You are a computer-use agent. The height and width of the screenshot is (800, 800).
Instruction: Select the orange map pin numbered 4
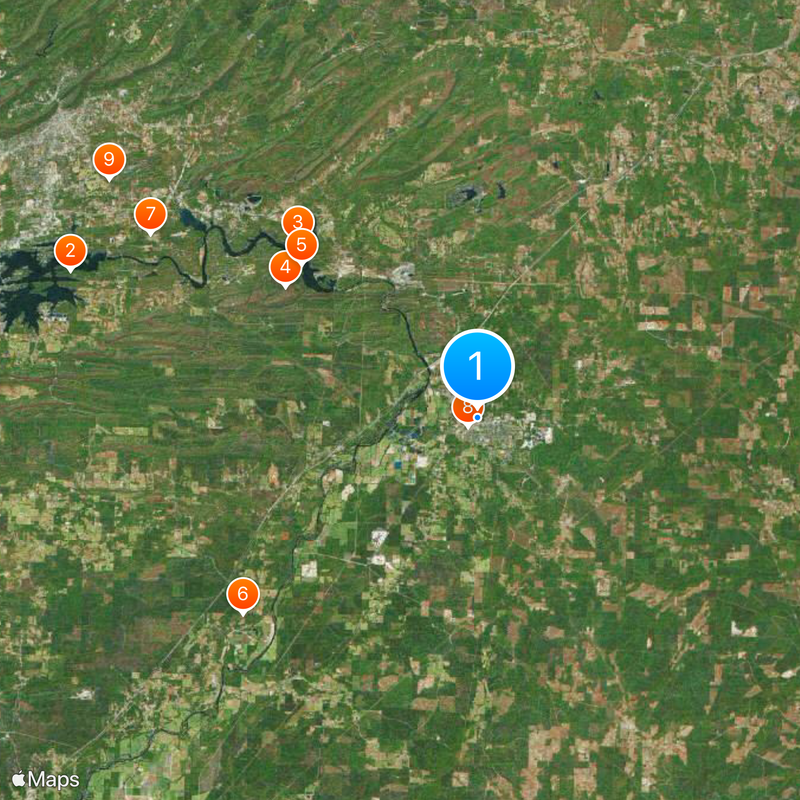coord(285,267)
